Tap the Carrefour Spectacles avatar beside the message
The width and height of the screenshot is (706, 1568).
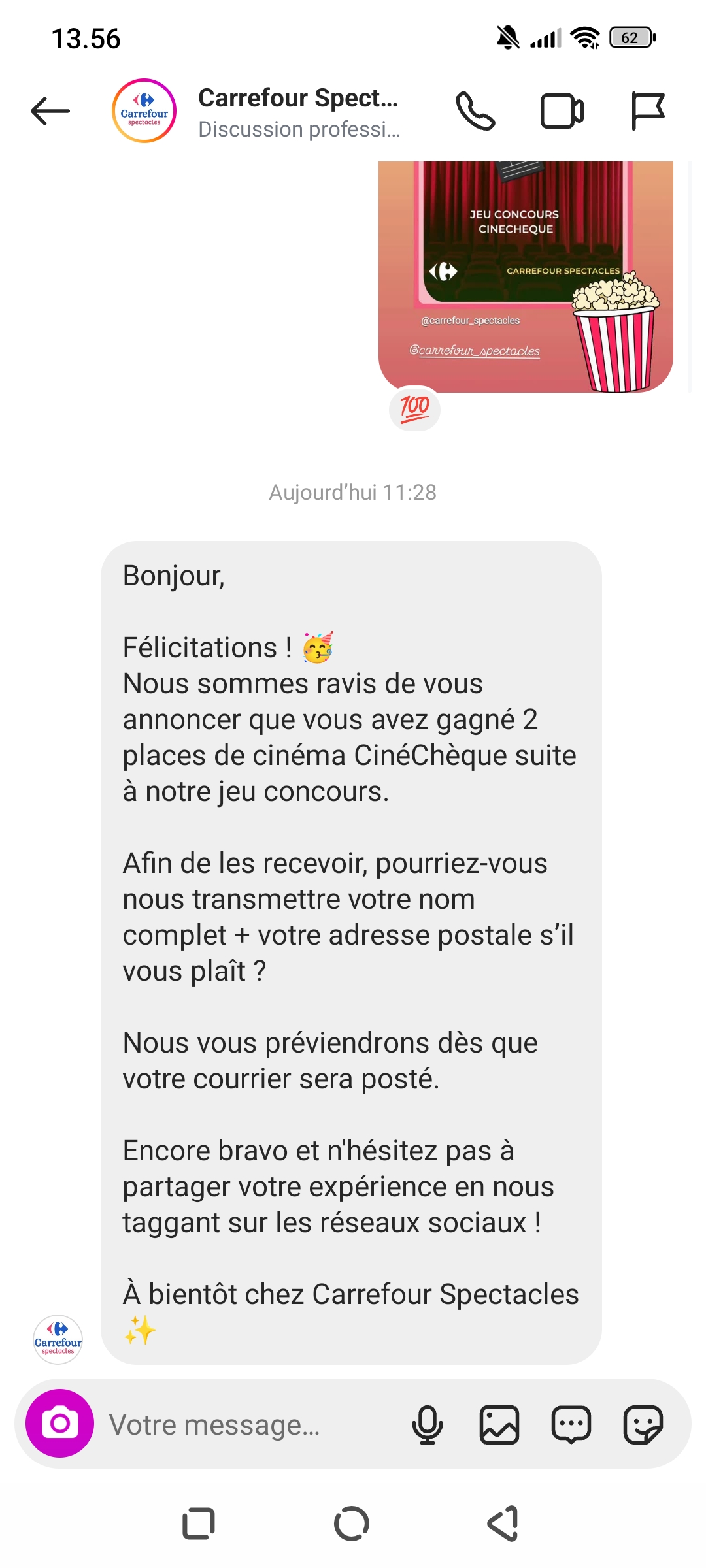[58, 1339]
